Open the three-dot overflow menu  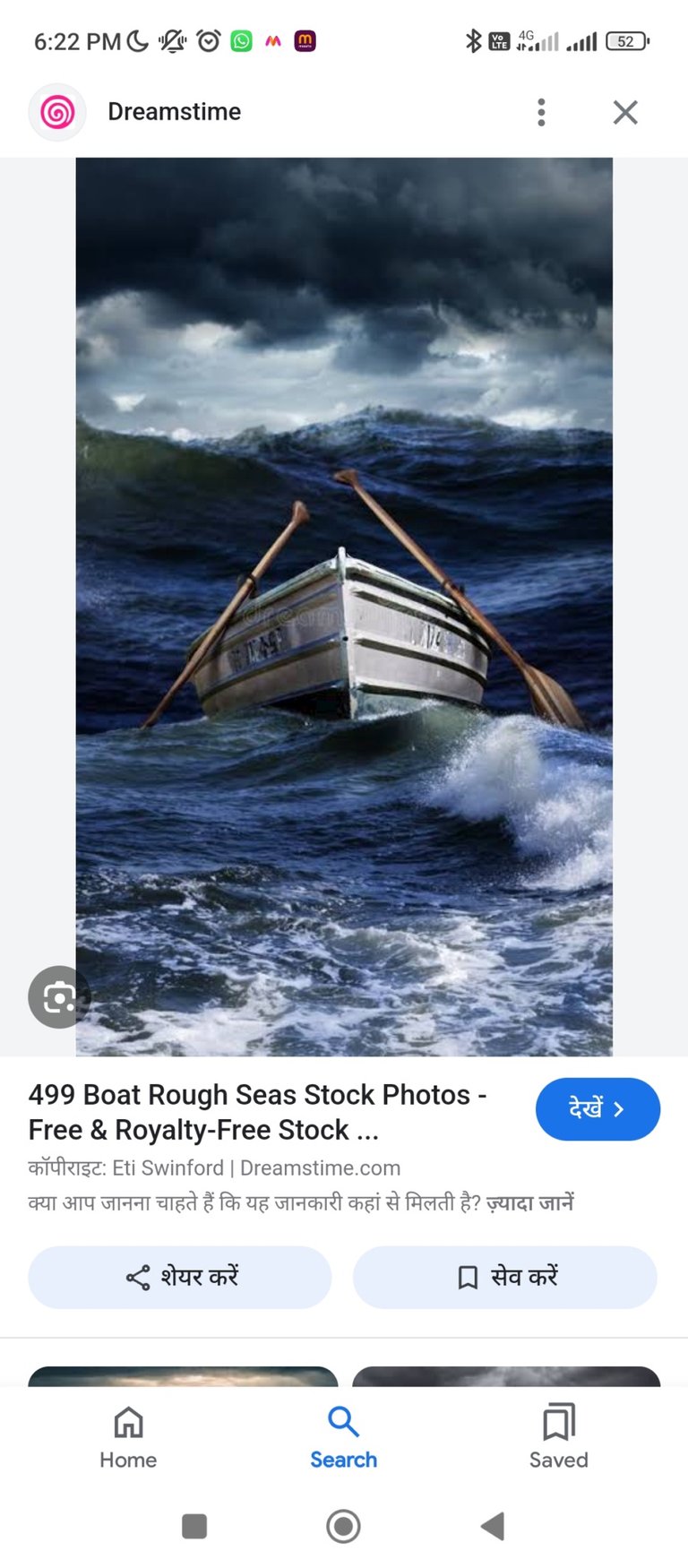[541, 112]
